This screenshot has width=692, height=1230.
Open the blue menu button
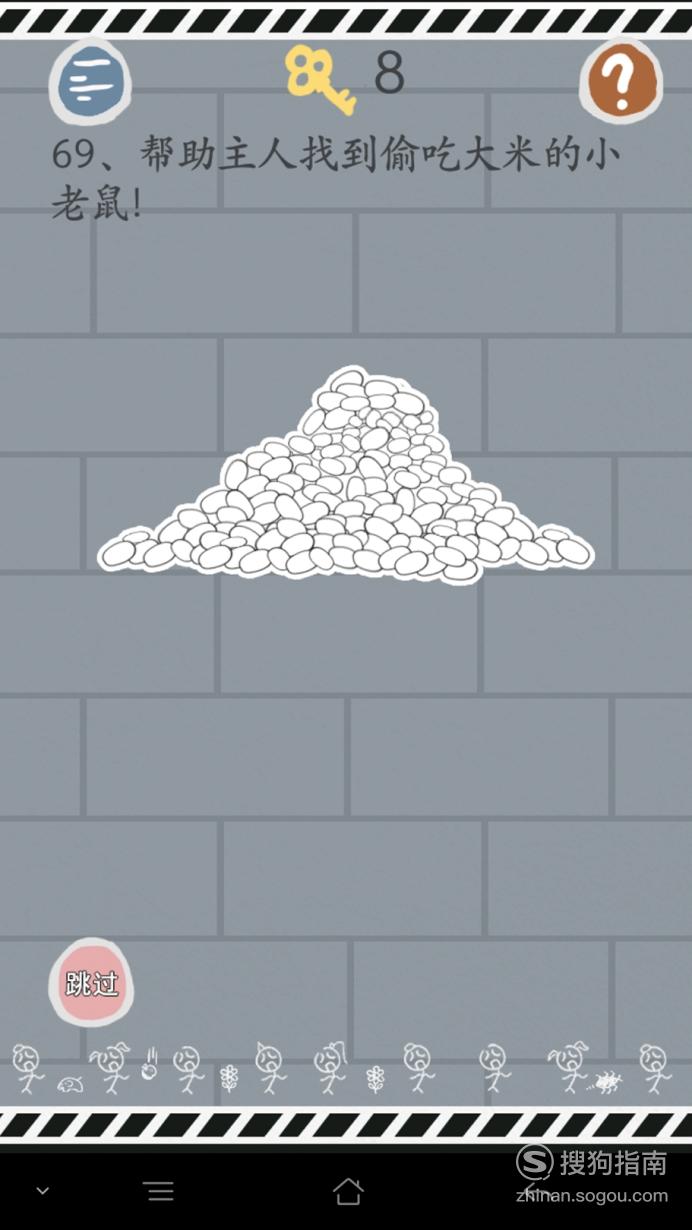pyautogui.click(x=90, y=81)
